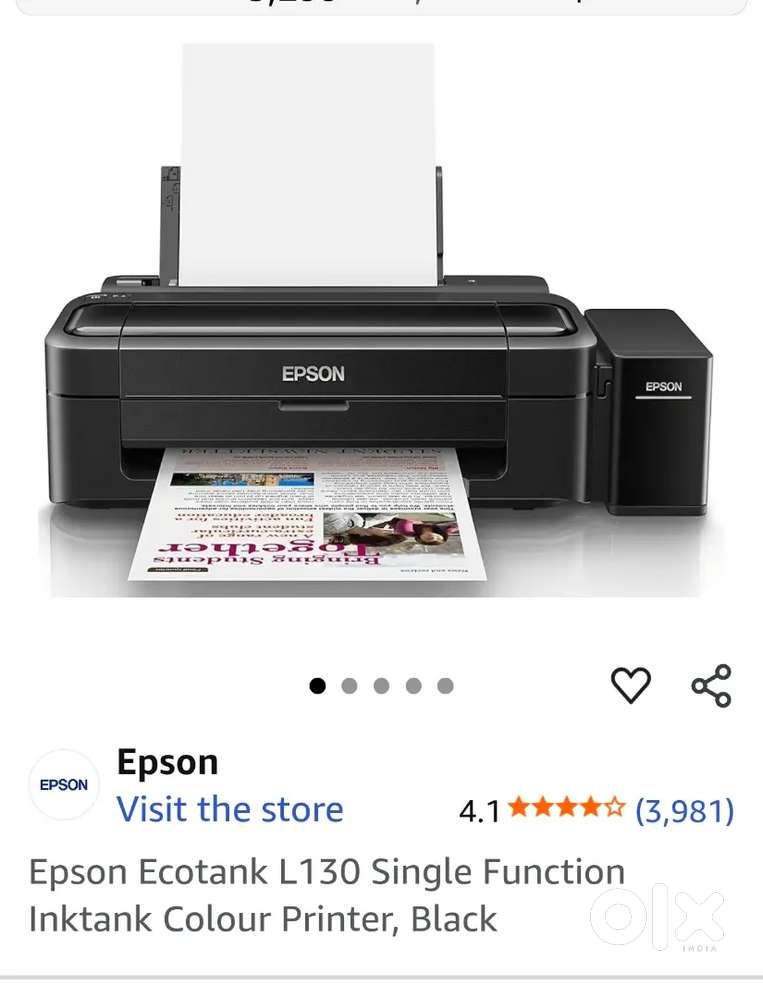This screenshot has height=999, width=763.
Task: Open the Visit the store link
Action: click(230, 809)
